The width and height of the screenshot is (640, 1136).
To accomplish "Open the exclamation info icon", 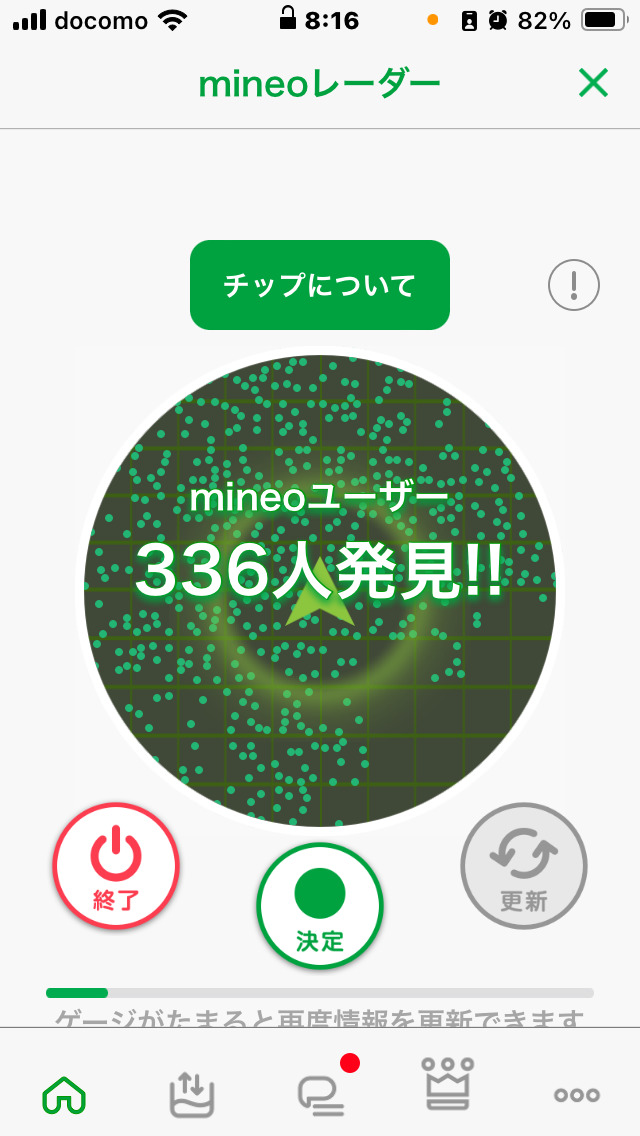I will pyautogui.click(x=574, y=286).
